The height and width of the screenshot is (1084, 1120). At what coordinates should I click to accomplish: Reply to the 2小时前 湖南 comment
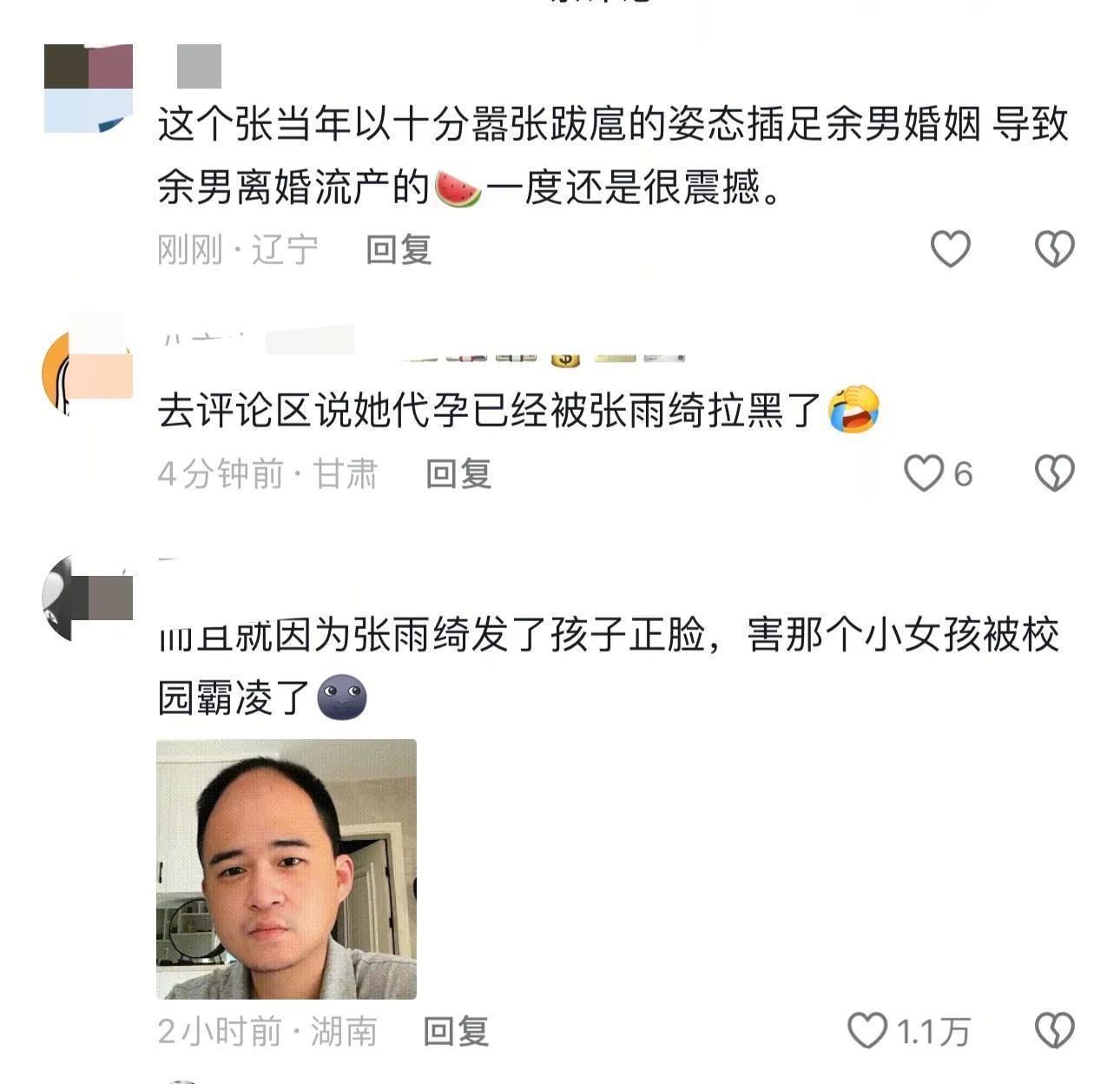pos(457,1032)
